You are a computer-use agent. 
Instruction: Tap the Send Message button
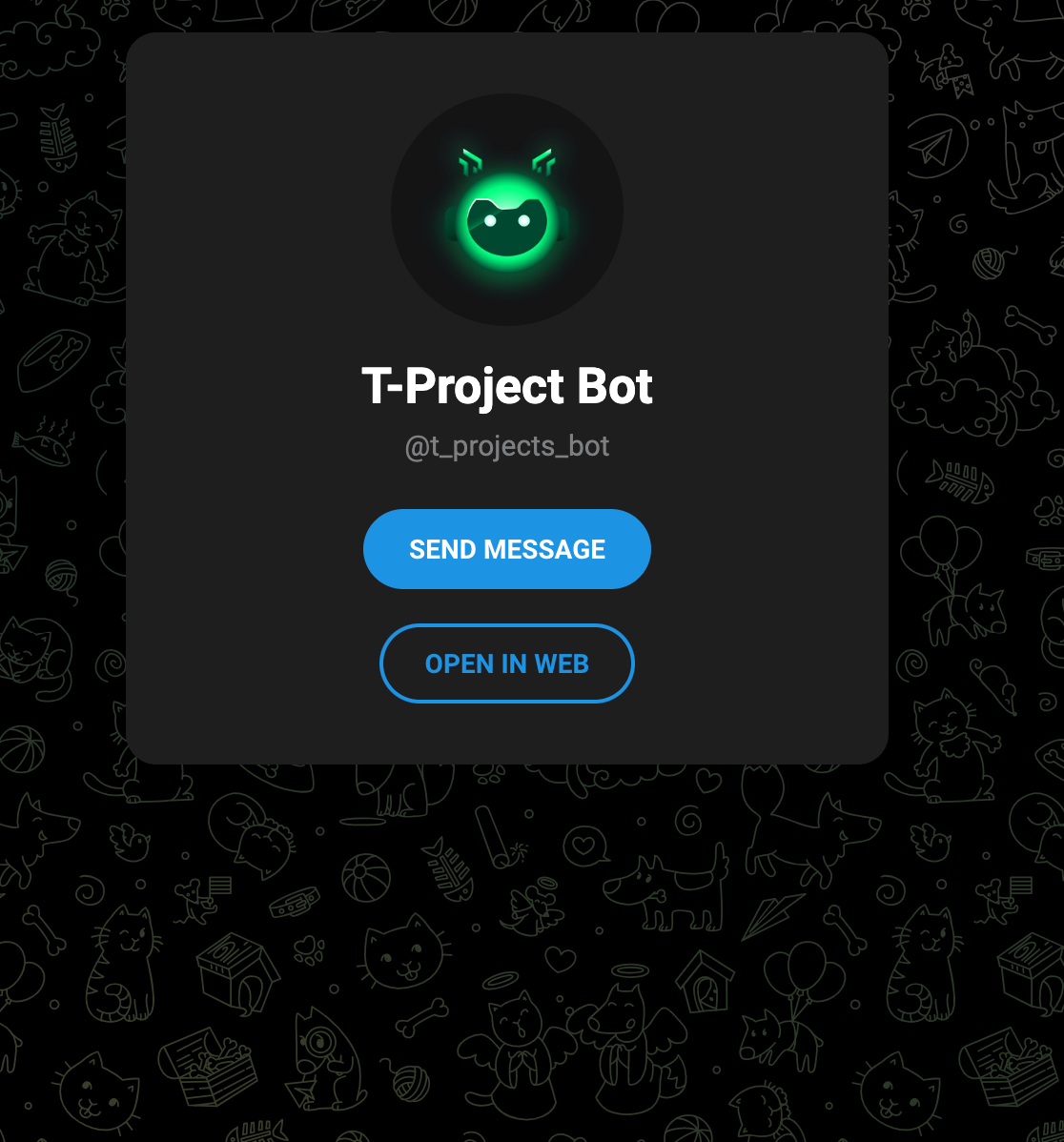point(506,549)
